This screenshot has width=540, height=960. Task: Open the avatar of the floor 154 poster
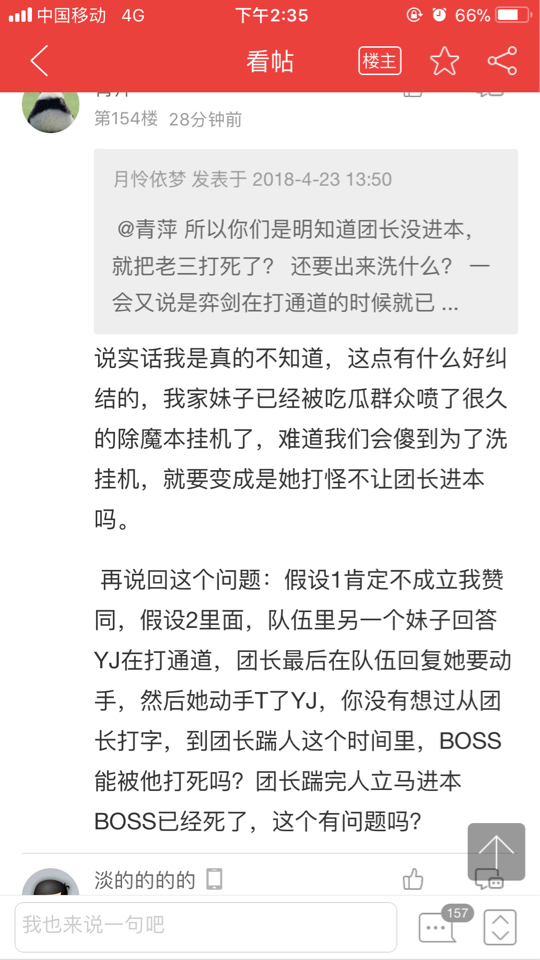[x=51, y=111]
